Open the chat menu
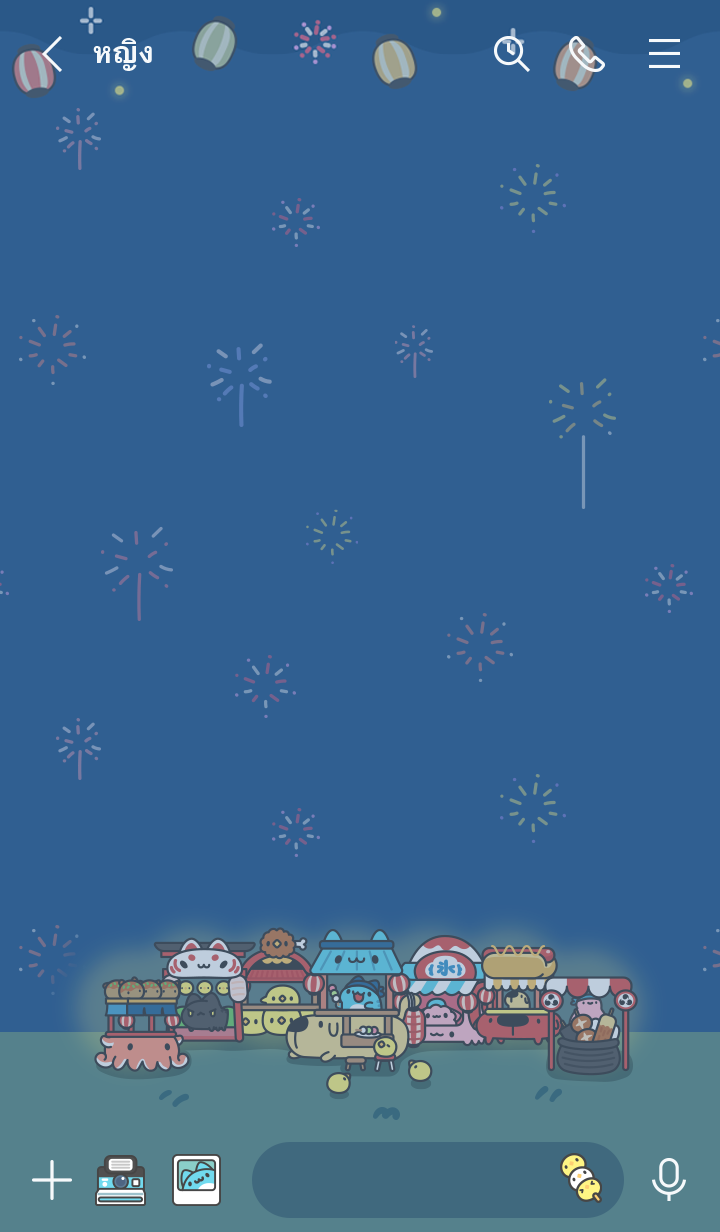Screen dimensions: 720x1232 point(664,54)
